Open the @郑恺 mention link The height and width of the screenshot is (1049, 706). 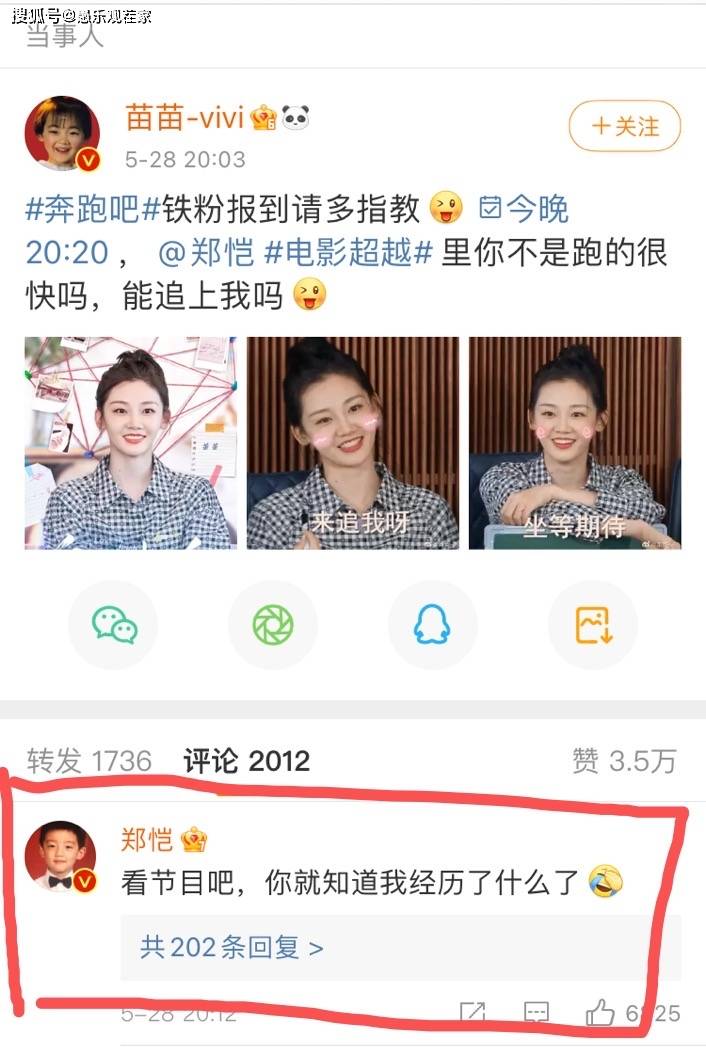click(207, 252)
